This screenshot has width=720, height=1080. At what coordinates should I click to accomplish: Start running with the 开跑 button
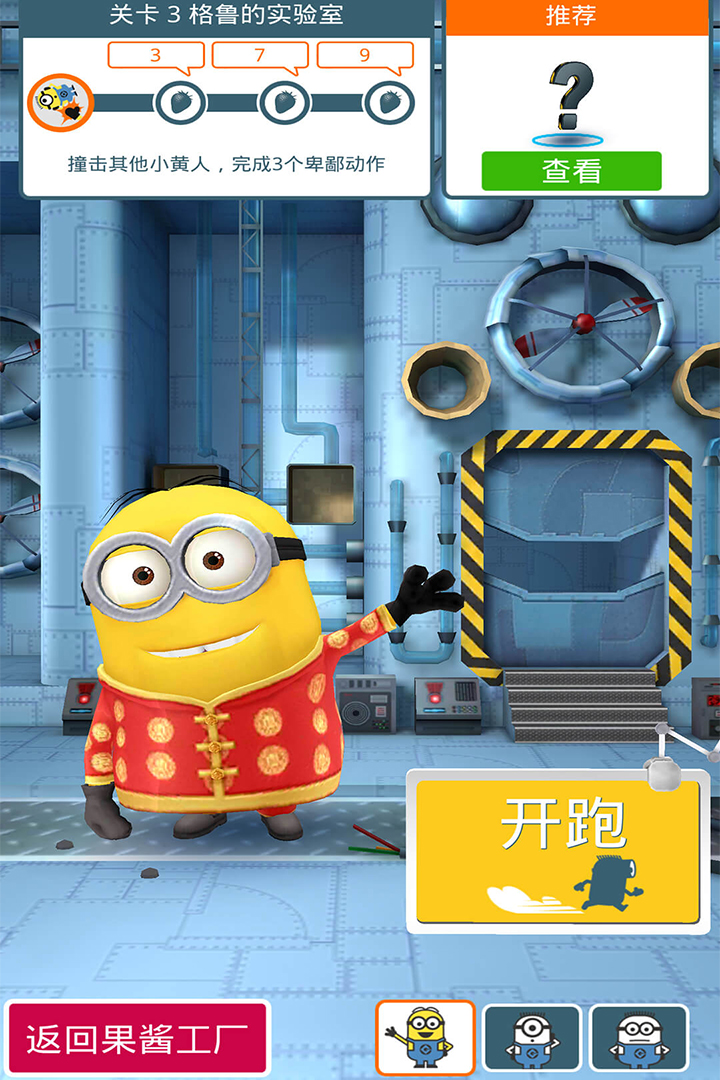tap(558, 851)
